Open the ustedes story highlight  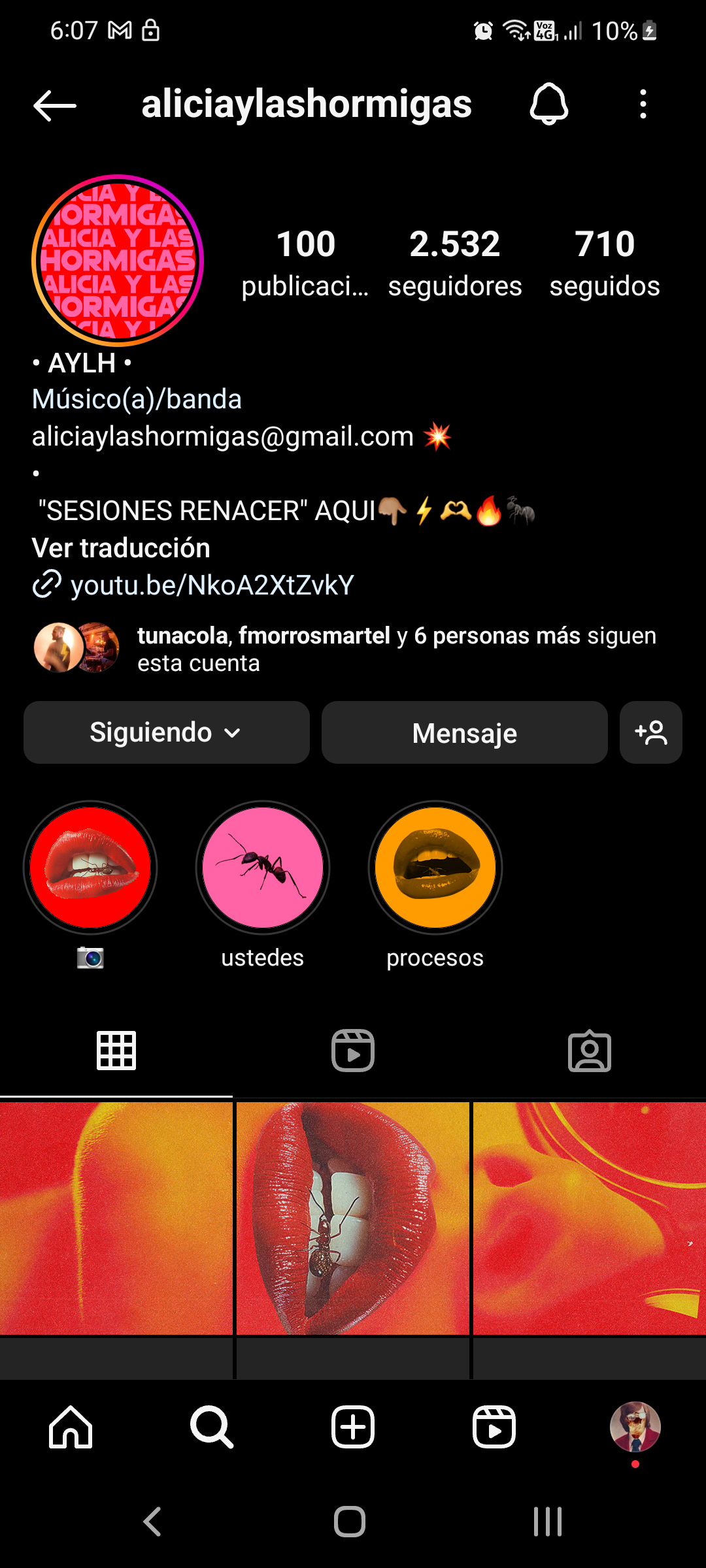(263, 868)
